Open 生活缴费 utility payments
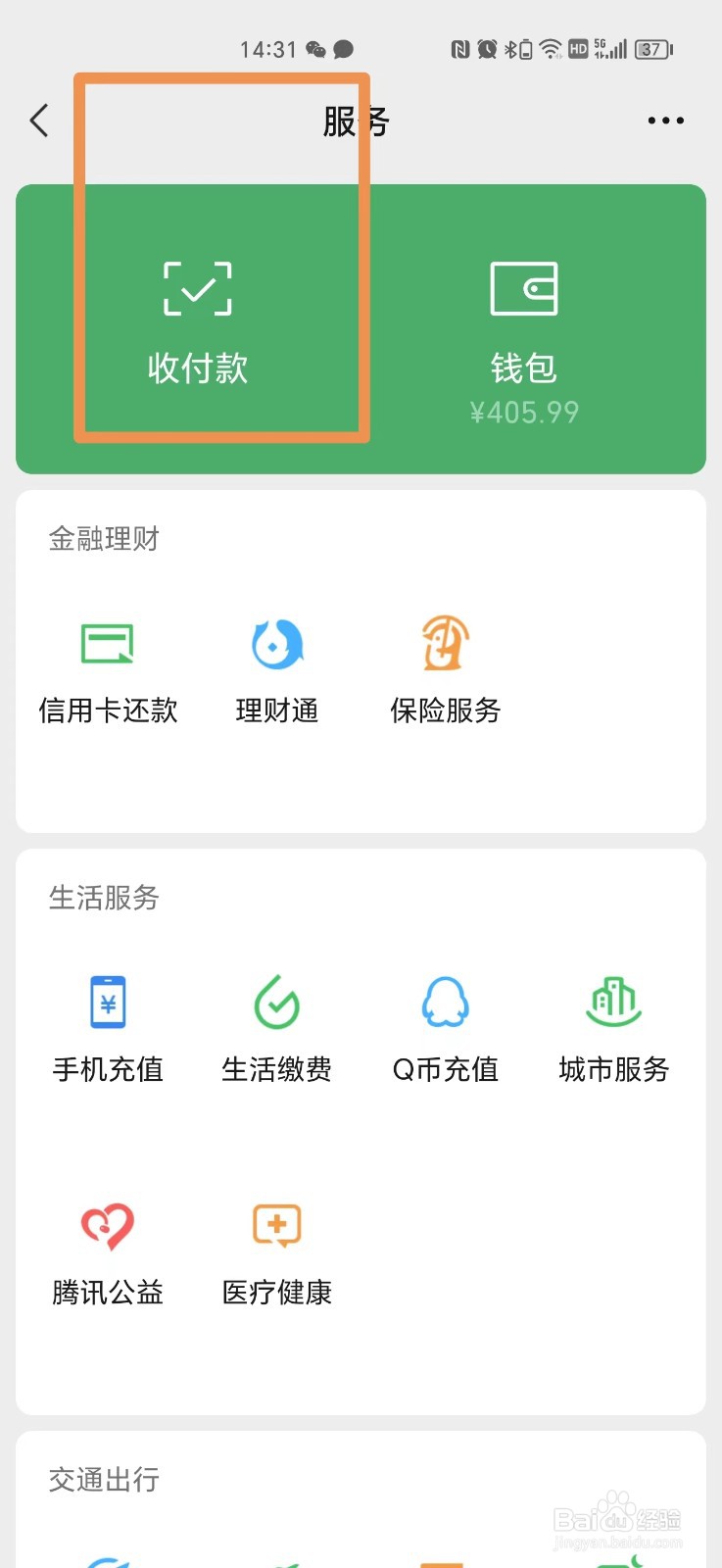 [x=277, y=1031]
